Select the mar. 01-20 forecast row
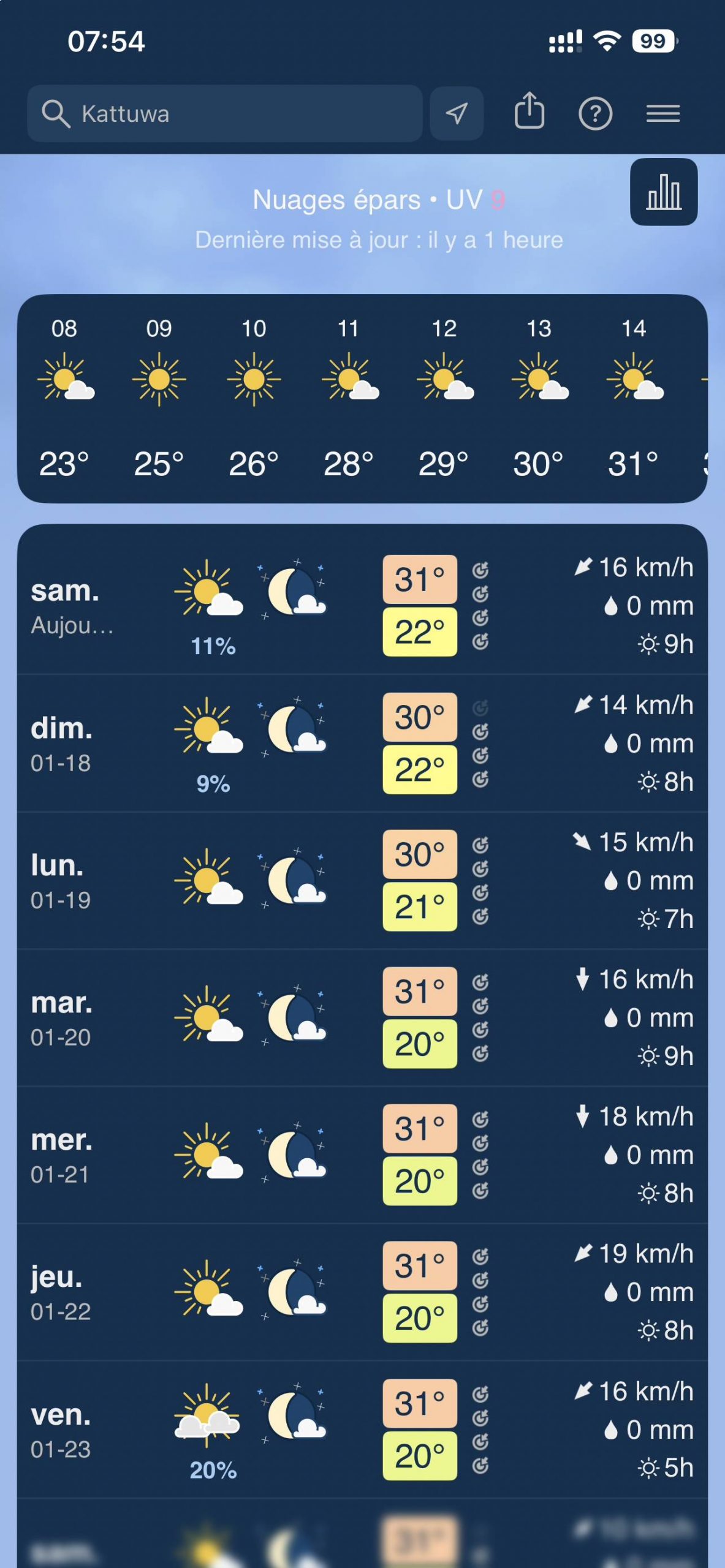Image resolution: width=725 pixels, height=1568 pixels. coord(362,1017)
